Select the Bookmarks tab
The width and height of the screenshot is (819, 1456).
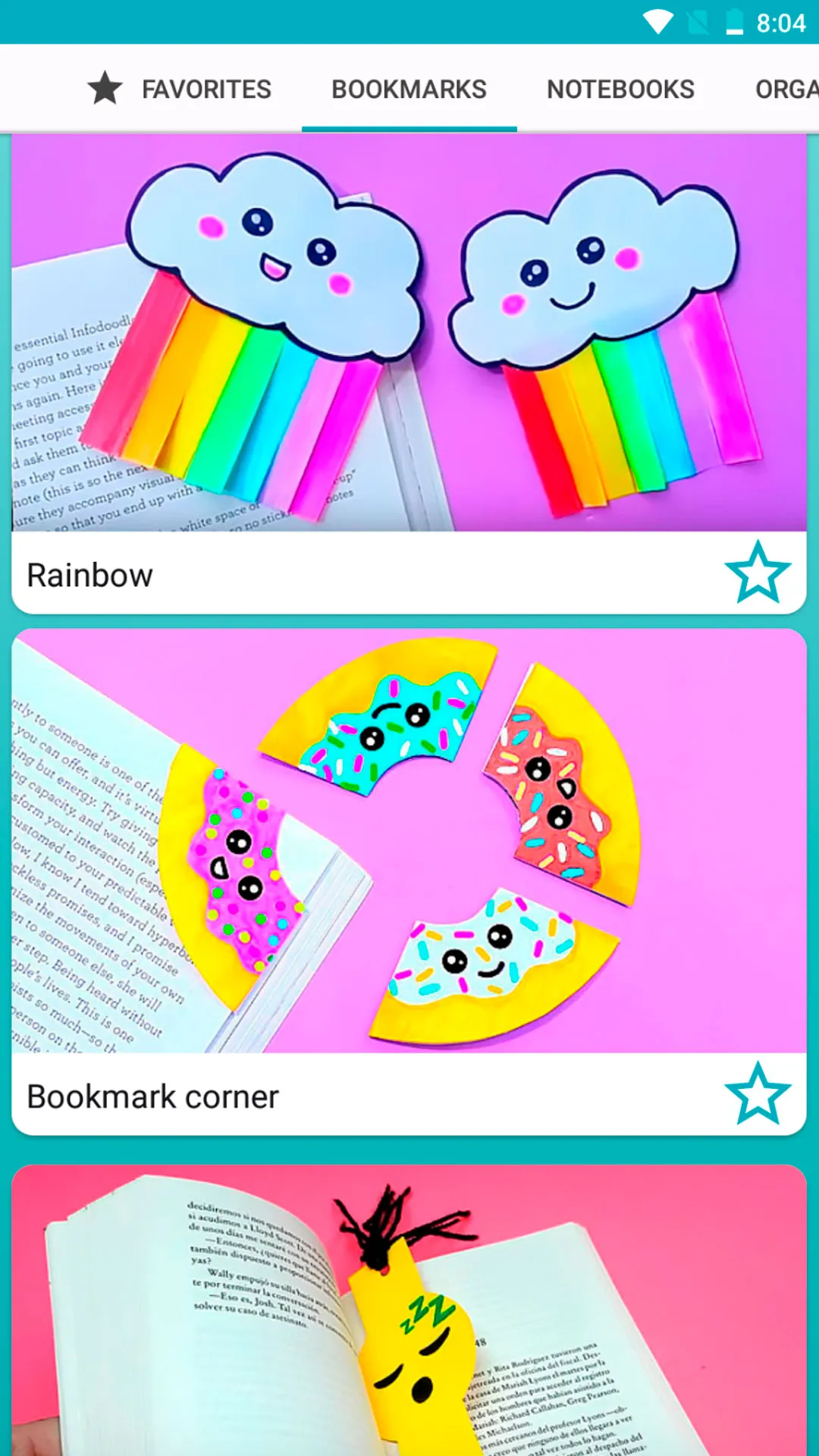[x=409, y=89]
